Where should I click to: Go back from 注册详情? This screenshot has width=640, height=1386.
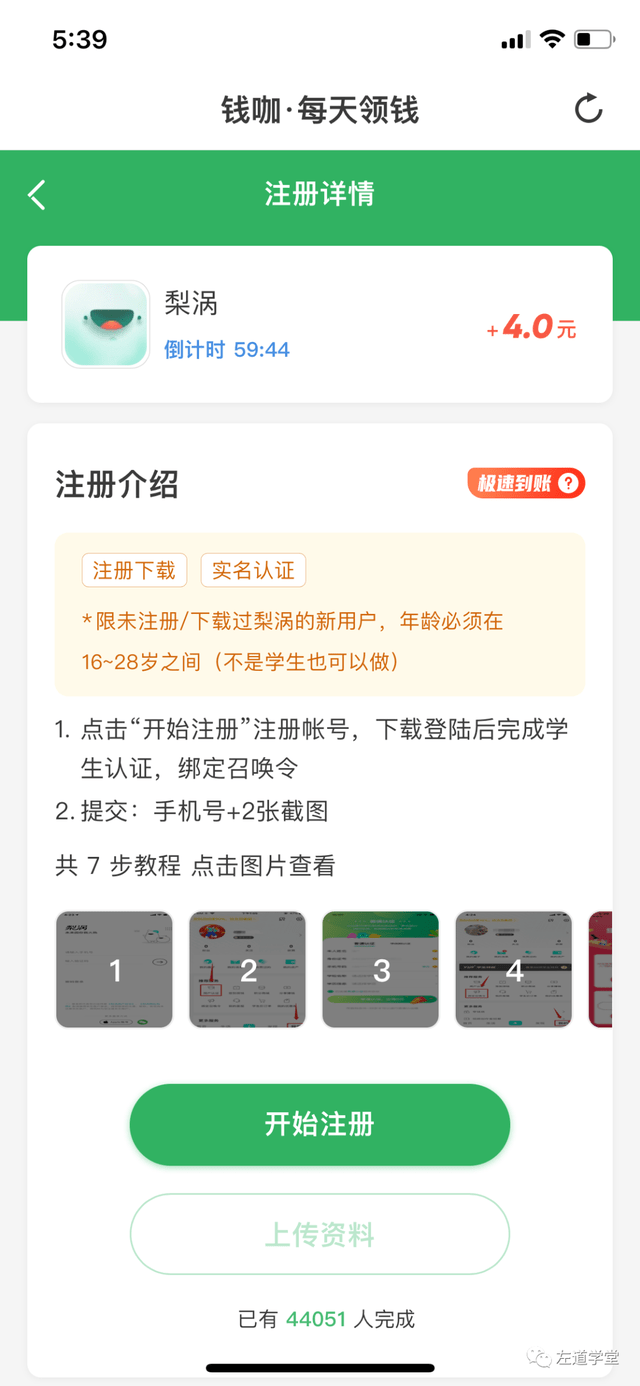pos(38,194)
